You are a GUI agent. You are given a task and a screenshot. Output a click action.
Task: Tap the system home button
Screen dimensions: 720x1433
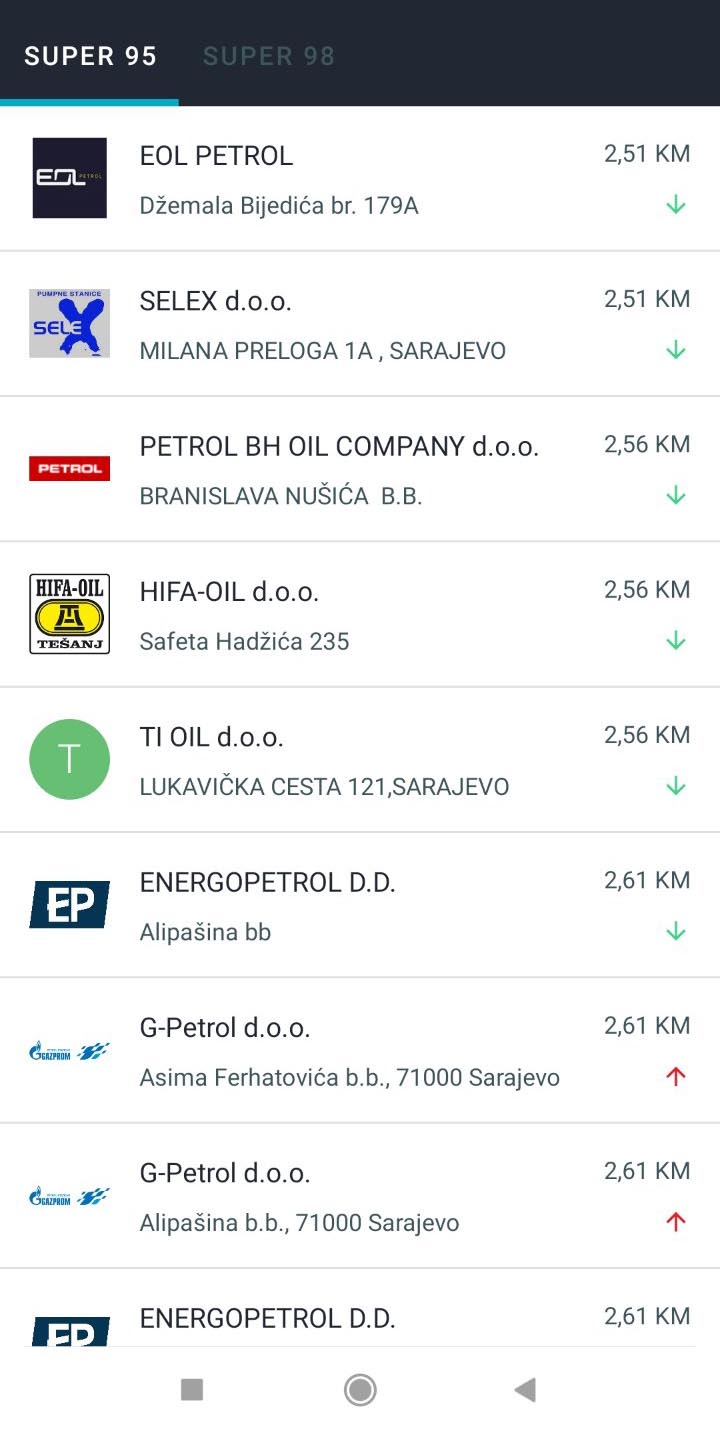360,1389
